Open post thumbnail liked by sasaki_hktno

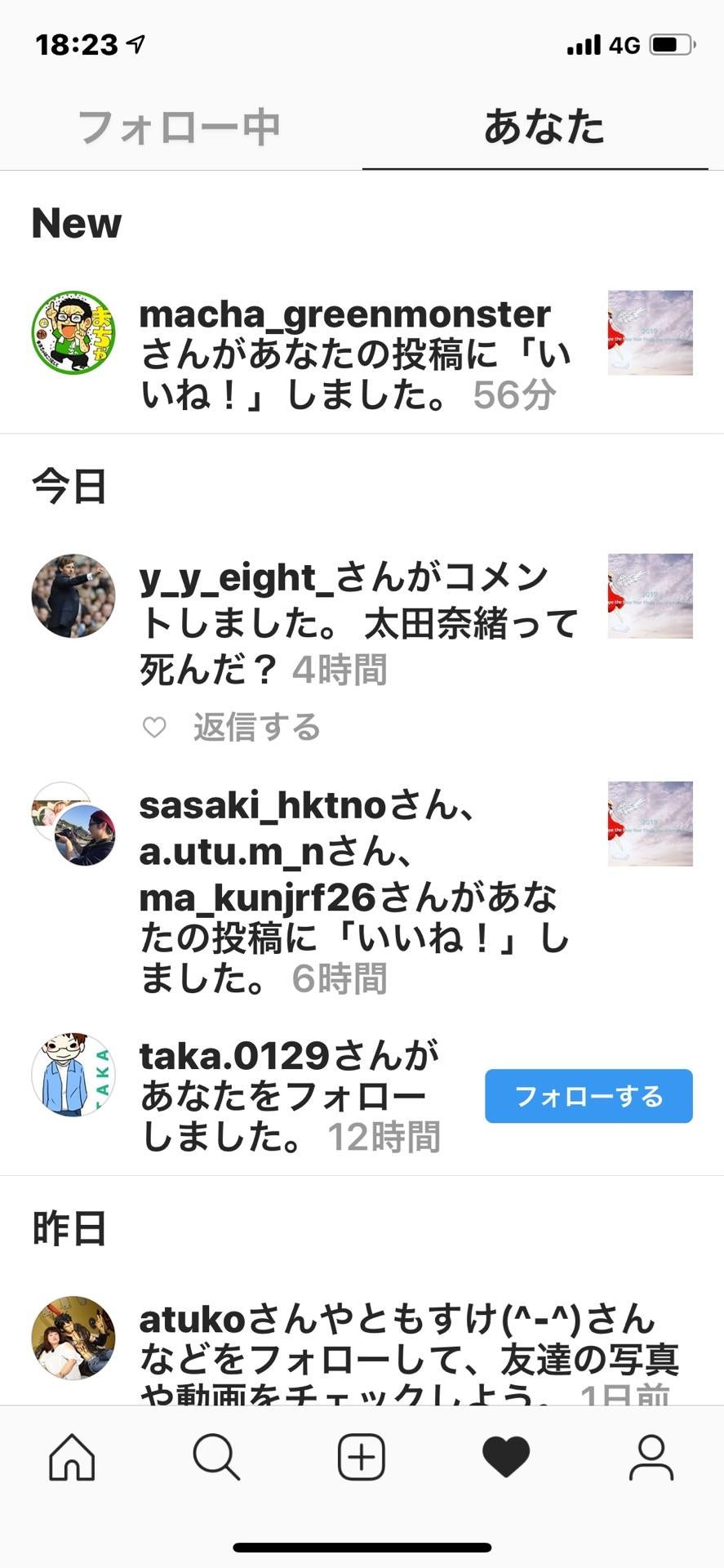650,824
